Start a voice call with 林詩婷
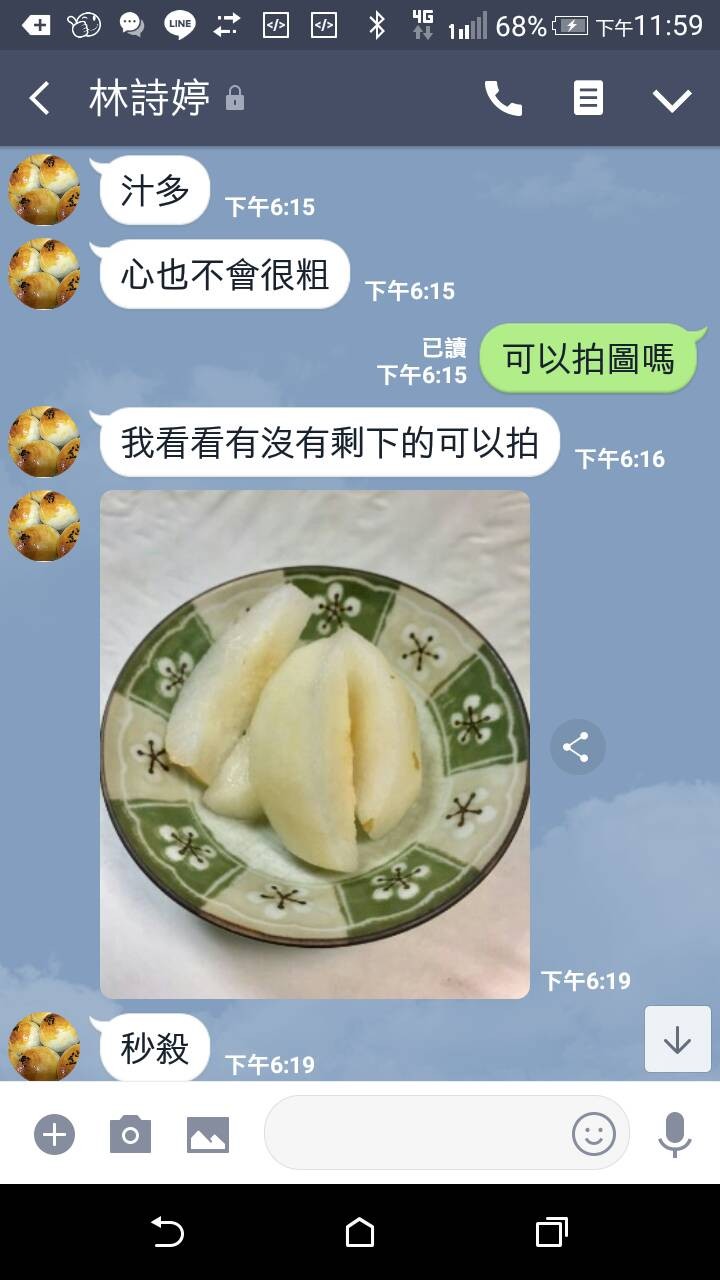720x1280 pixels. click(503, 98)
